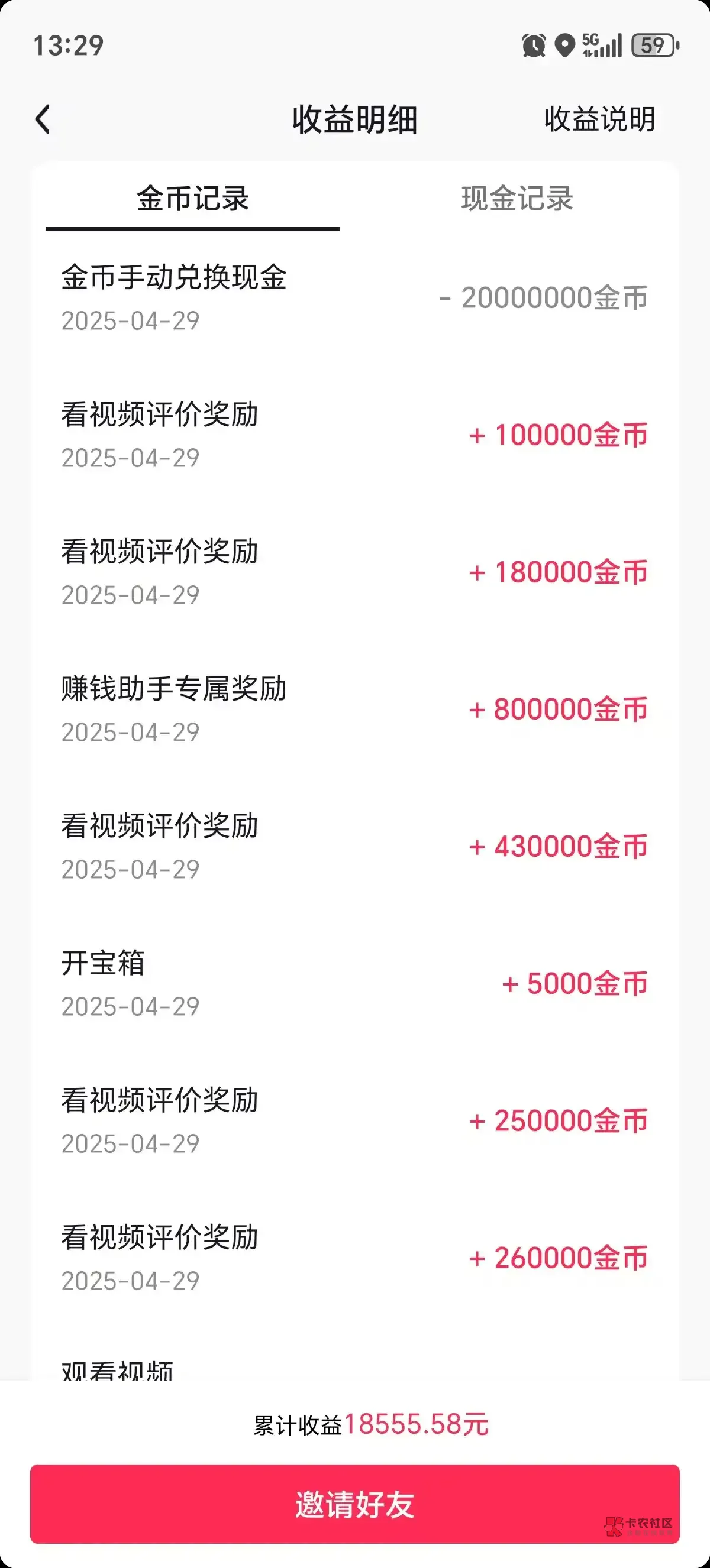
Task: Select the 金币记录 tab
Action: tap(192, 199)
